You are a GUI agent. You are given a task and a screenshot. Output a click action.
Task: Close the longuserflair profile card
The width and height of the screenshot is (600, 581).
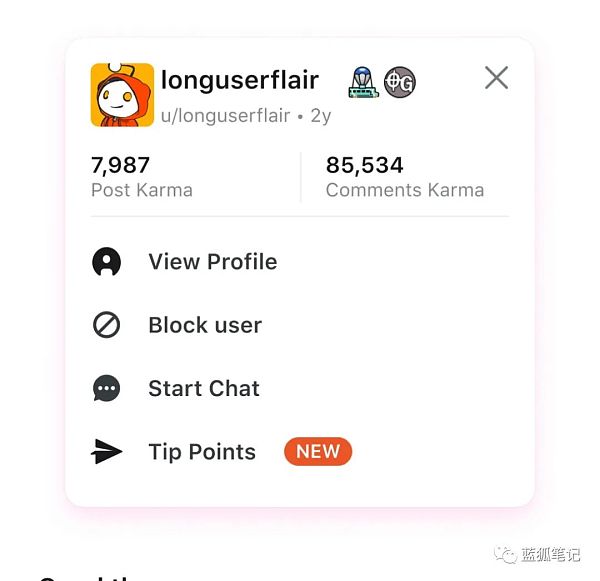(x=496, y=78)
